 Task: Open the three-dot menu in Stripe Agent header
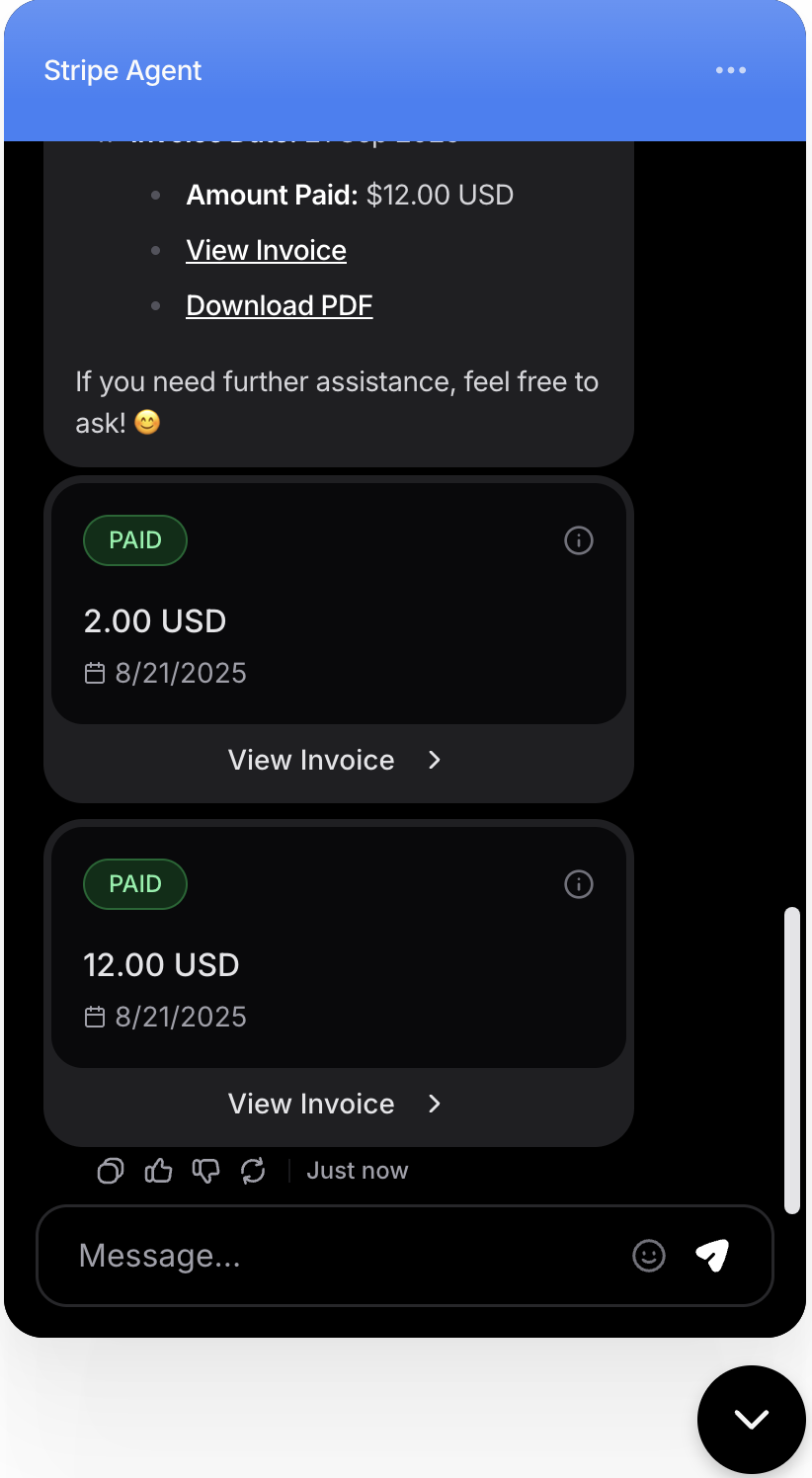point(730,70)
